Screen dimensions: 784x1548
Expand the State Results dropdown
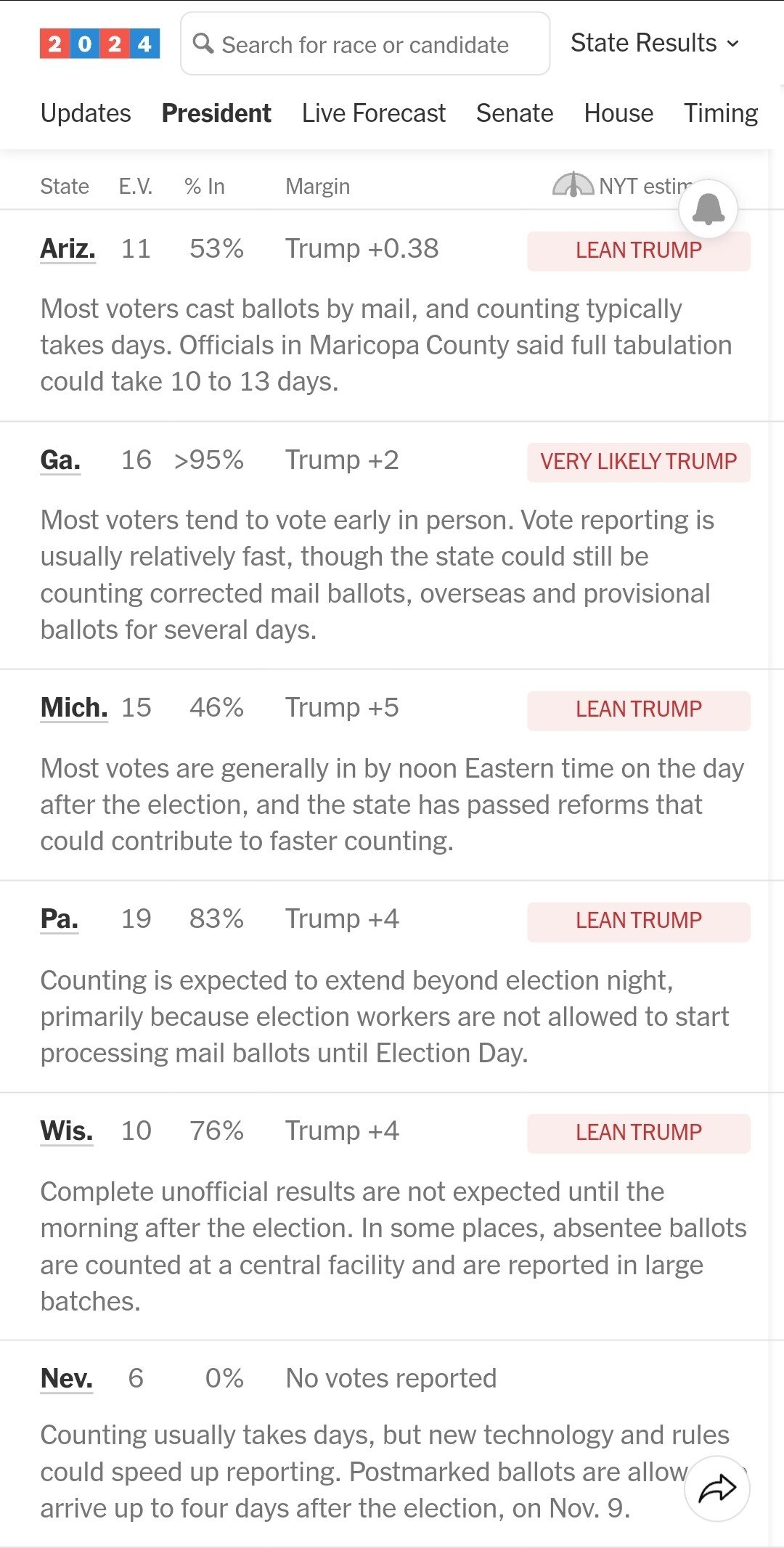pyautogui.click(x=655, y=44)
